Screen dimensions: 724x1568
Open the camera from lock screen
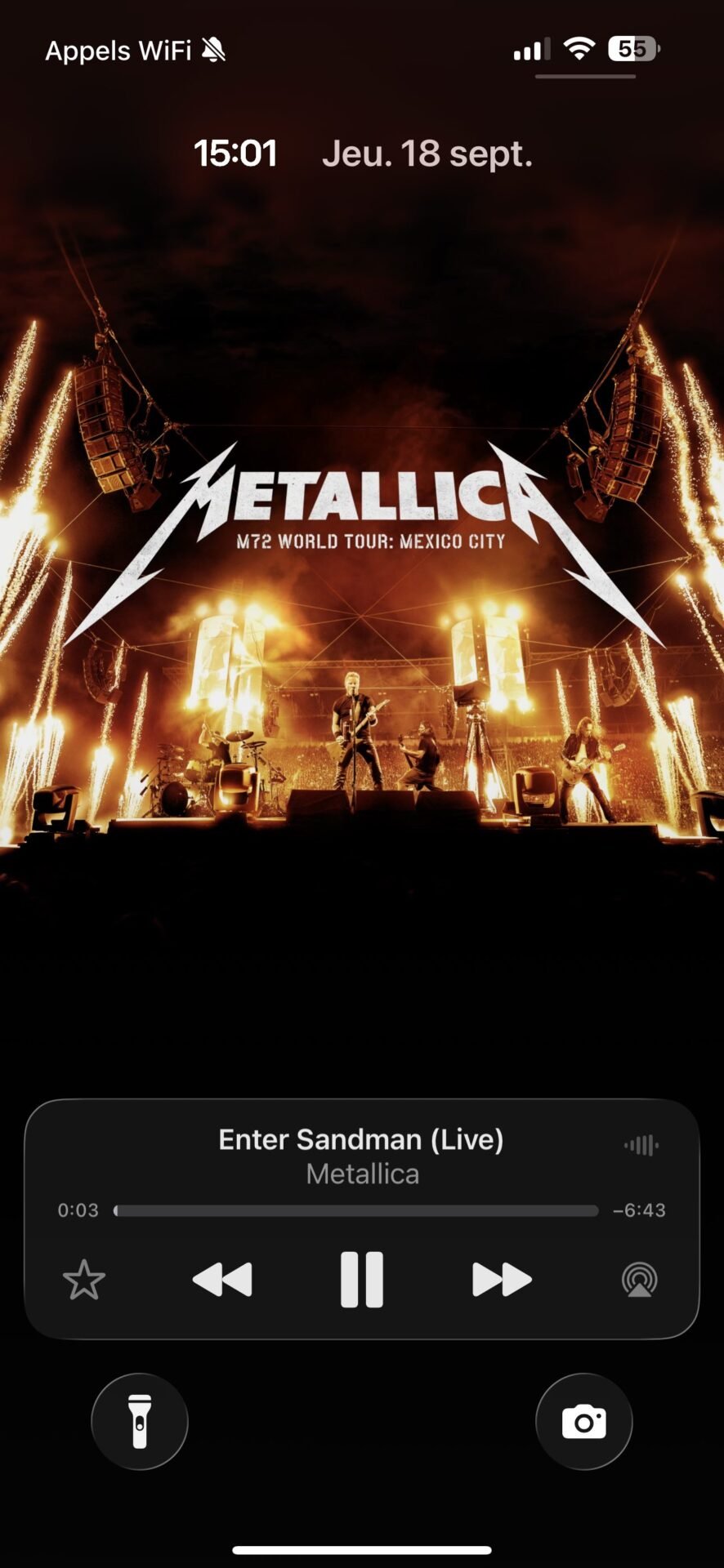(x=584, y=1422)
